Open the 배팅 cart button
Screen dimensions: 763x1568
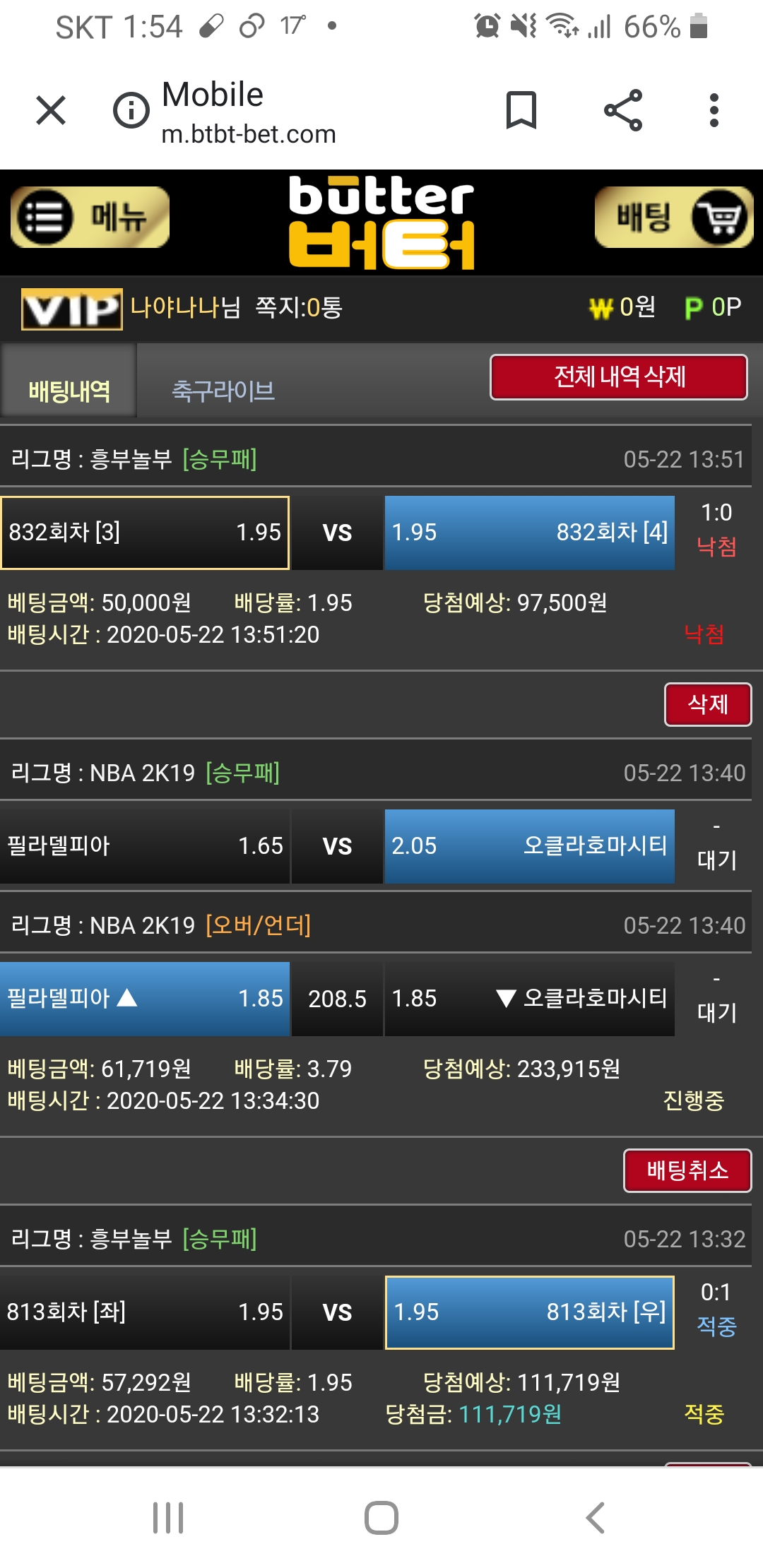pyautogui.click(x=674, y=217)
